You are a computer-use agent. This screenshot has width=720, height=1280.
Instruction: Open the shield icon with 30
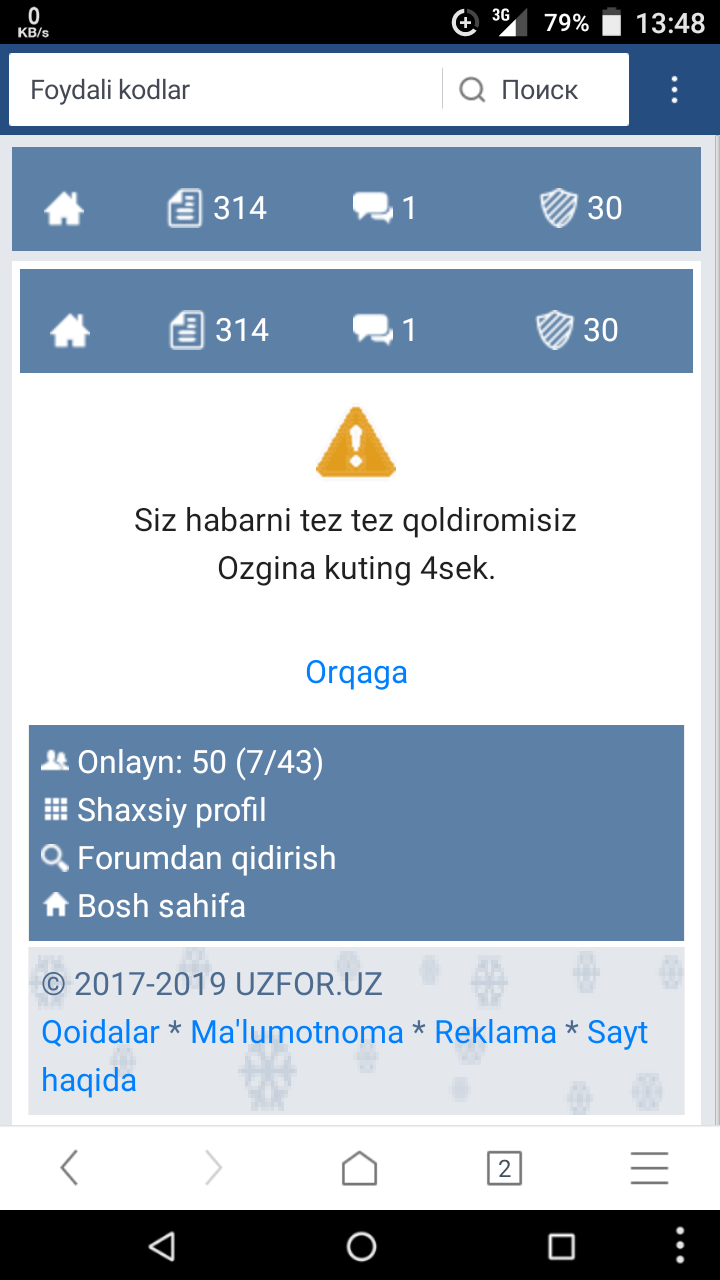[x=580, y=209]
